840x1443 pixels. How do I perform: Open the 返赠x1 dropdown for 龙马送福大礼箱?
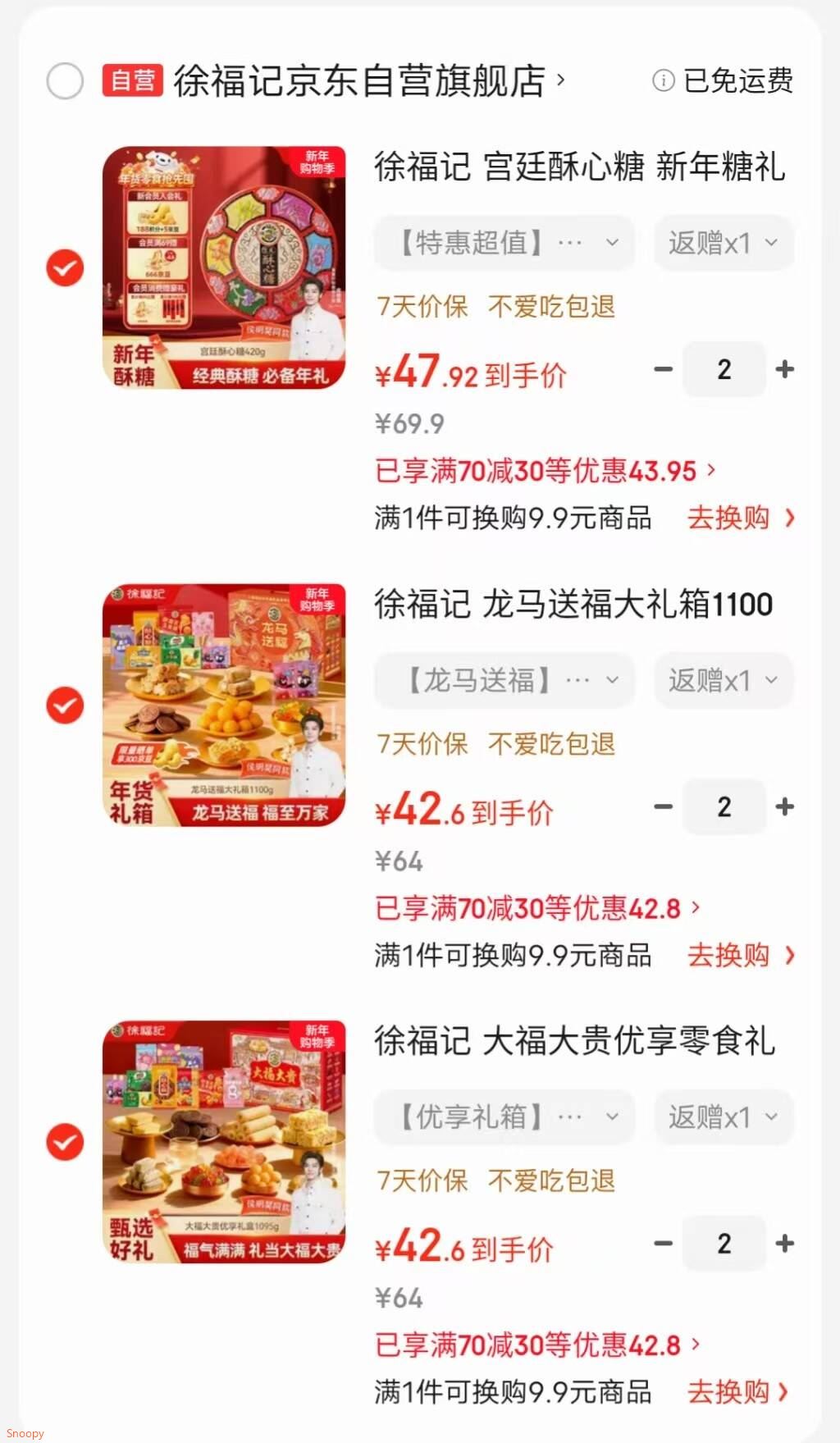[x=723, y=680]
